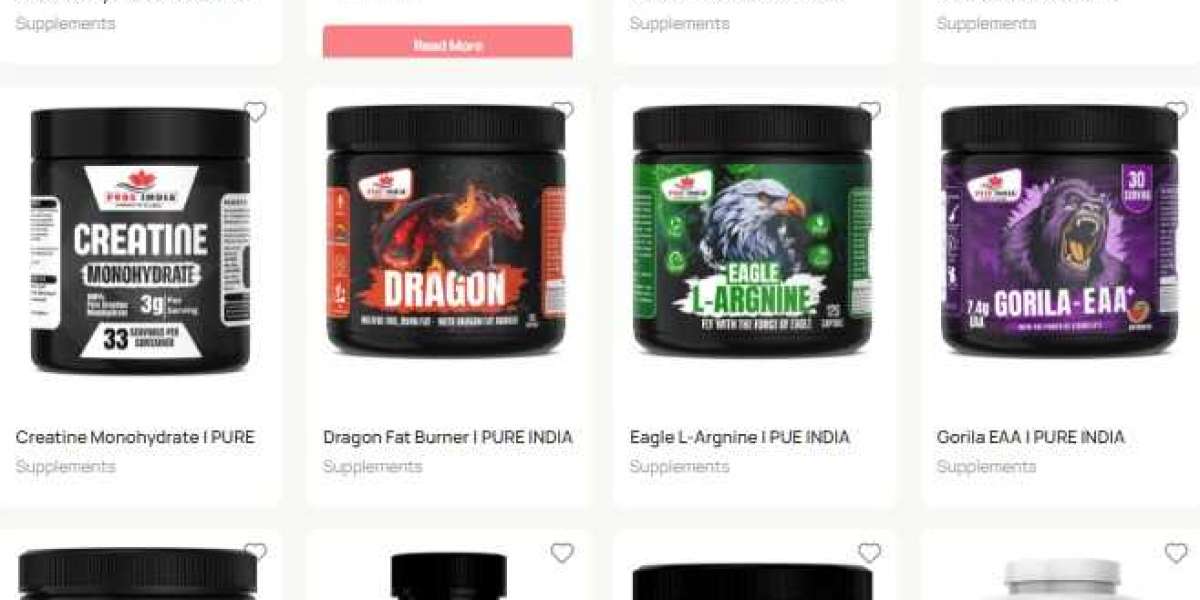Open the Dragon Fat Burner product card

(447, 437)
